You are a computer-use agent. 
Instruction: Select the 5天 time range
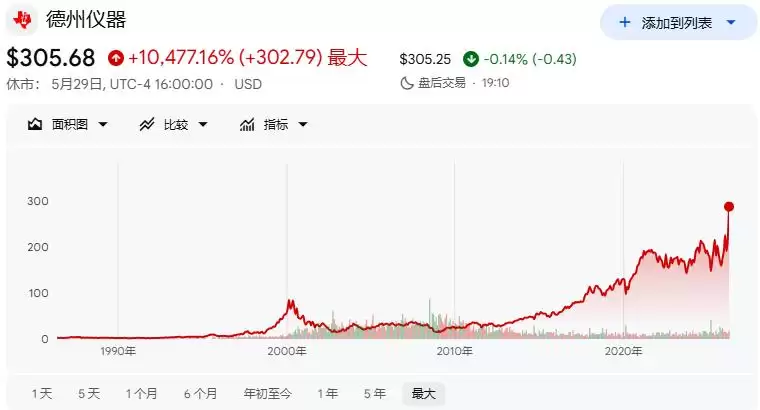89,394
